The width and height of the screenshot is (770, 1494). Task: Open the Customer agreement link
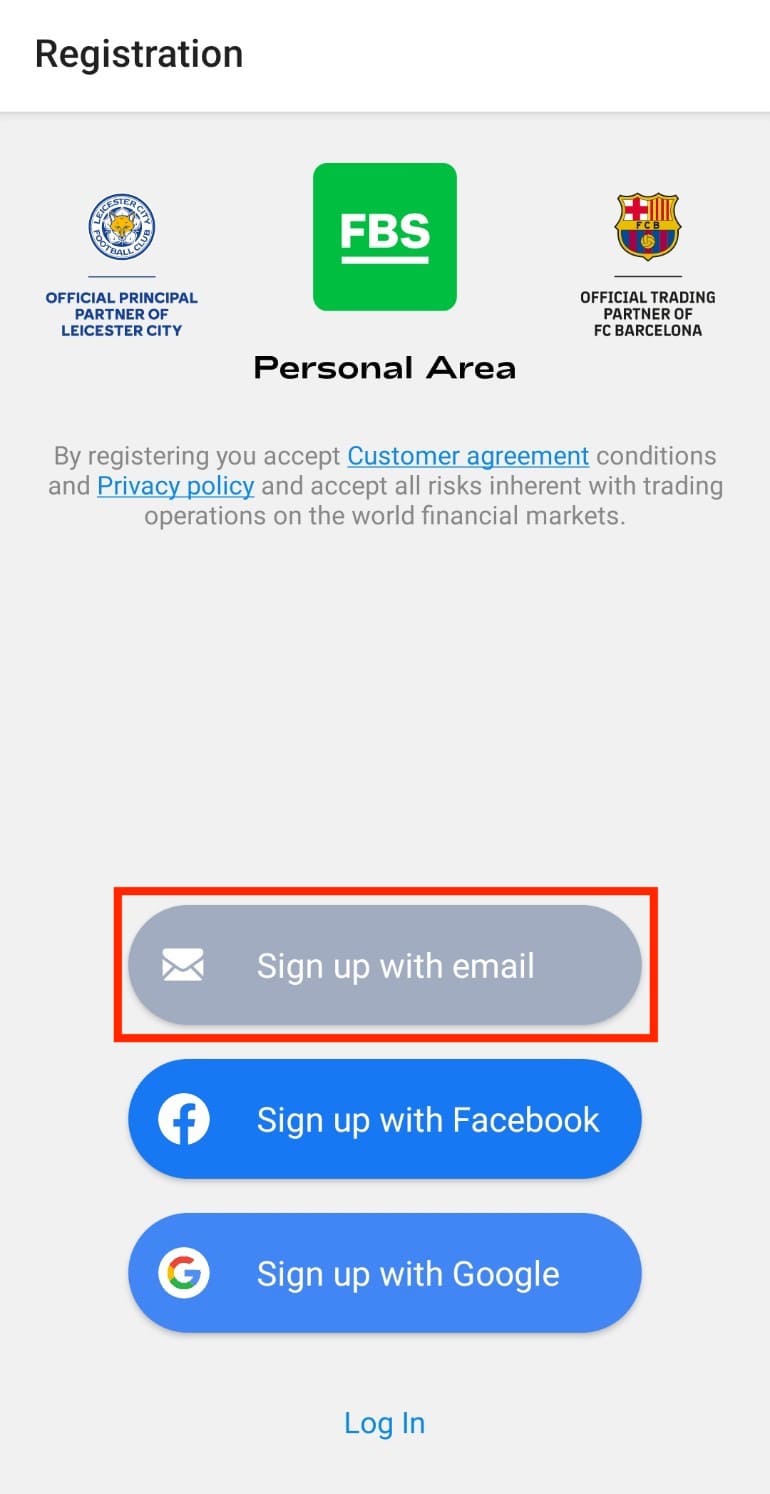468,456
